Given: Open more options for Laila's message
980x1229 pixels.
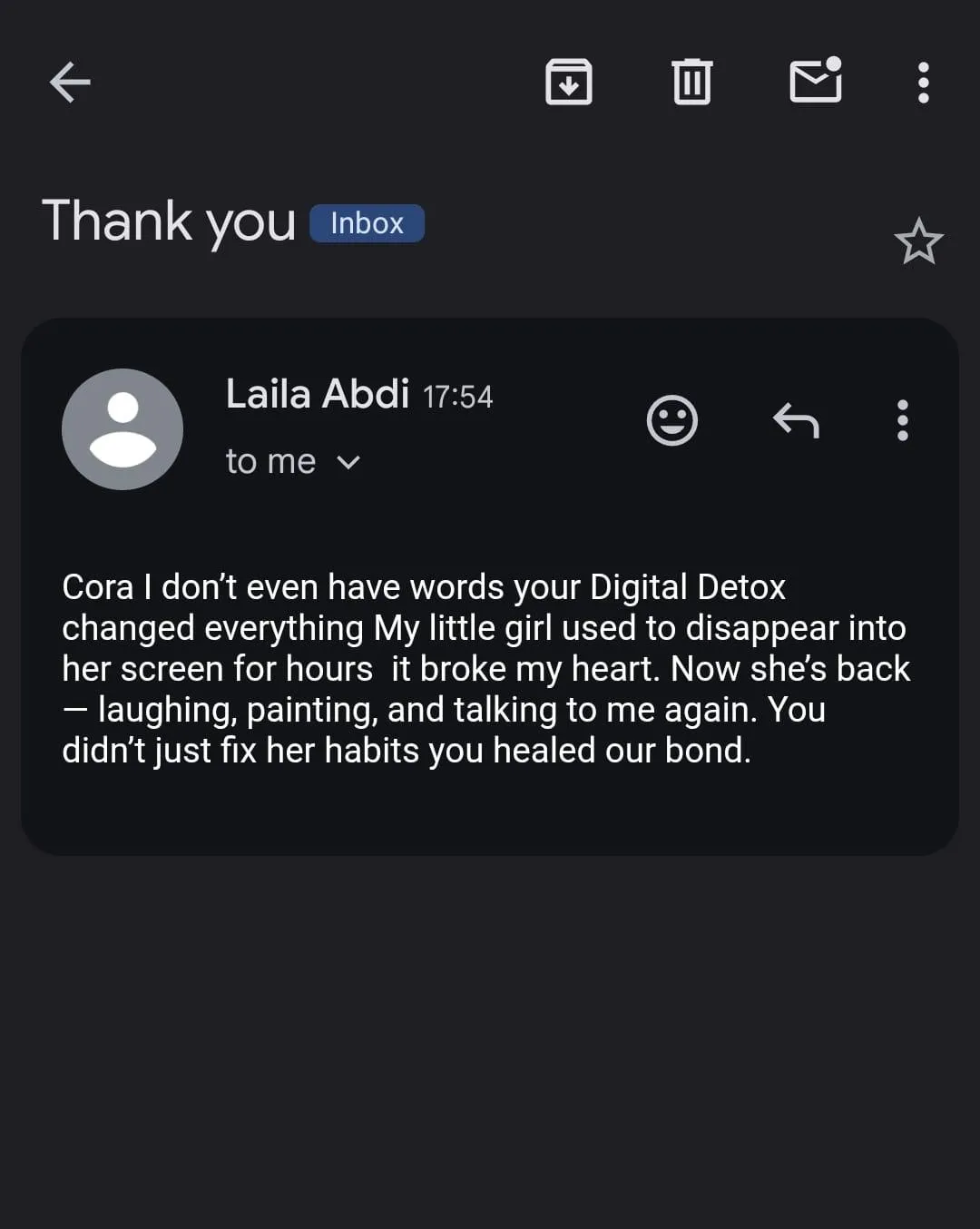Looking at the screenshot, I should point(902,420).
